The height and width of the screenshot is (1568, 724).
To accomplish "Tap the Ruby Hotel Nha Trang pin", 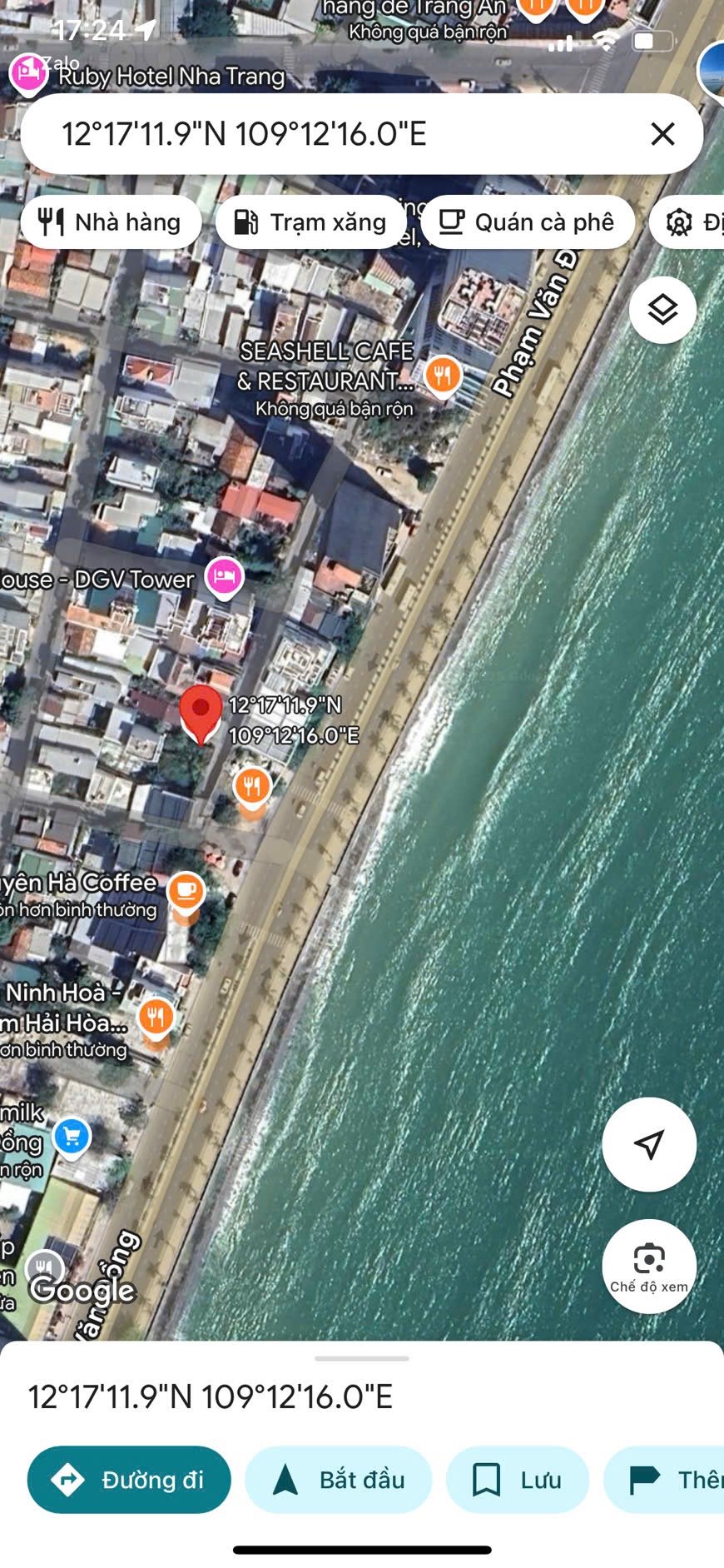I will tap(28, 73).
